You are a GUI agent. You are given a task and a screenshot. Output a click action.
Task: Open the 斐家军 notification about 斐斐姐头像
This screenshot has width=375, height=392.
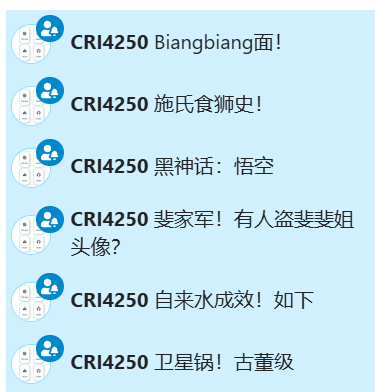(190, 233)
